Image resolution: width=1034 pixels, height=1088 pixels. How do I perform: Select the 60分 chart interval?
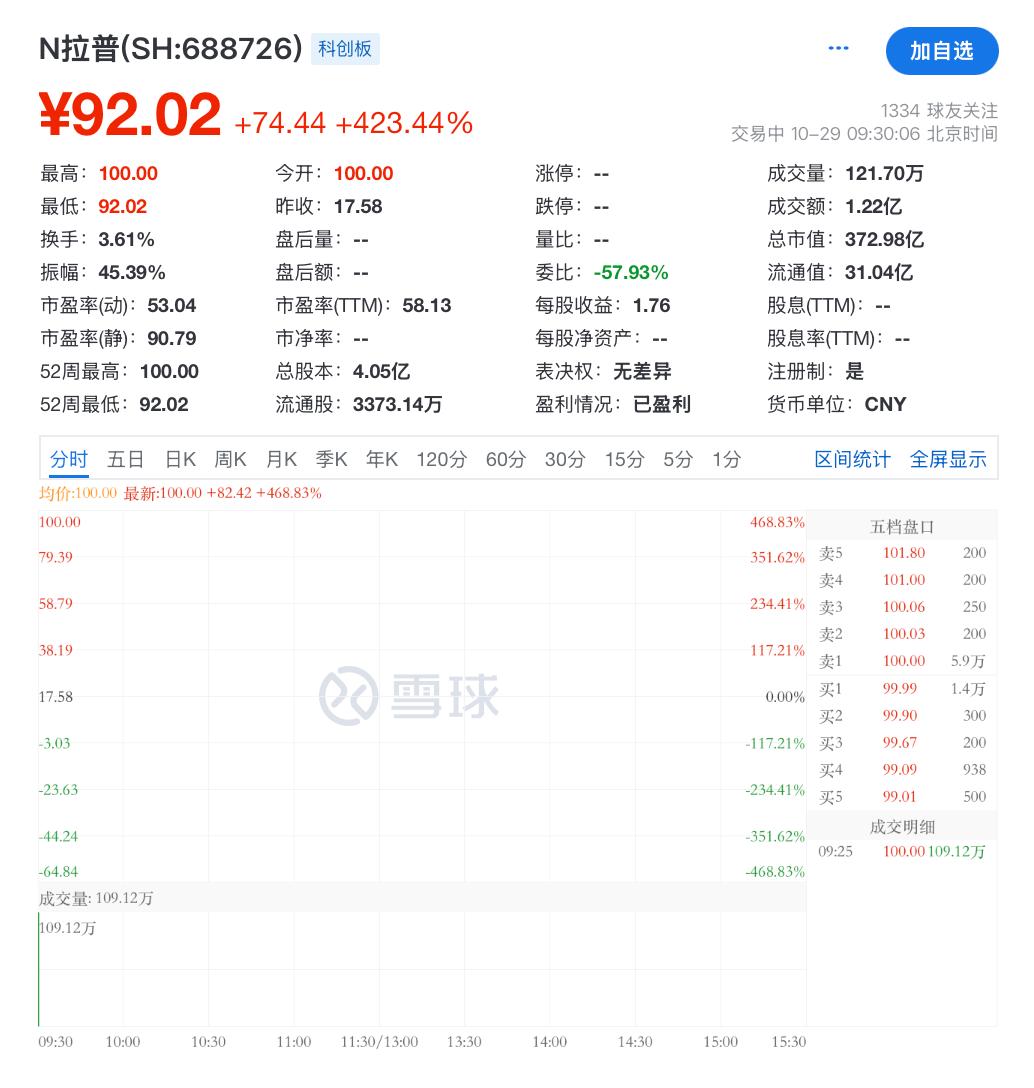(505, 459)
